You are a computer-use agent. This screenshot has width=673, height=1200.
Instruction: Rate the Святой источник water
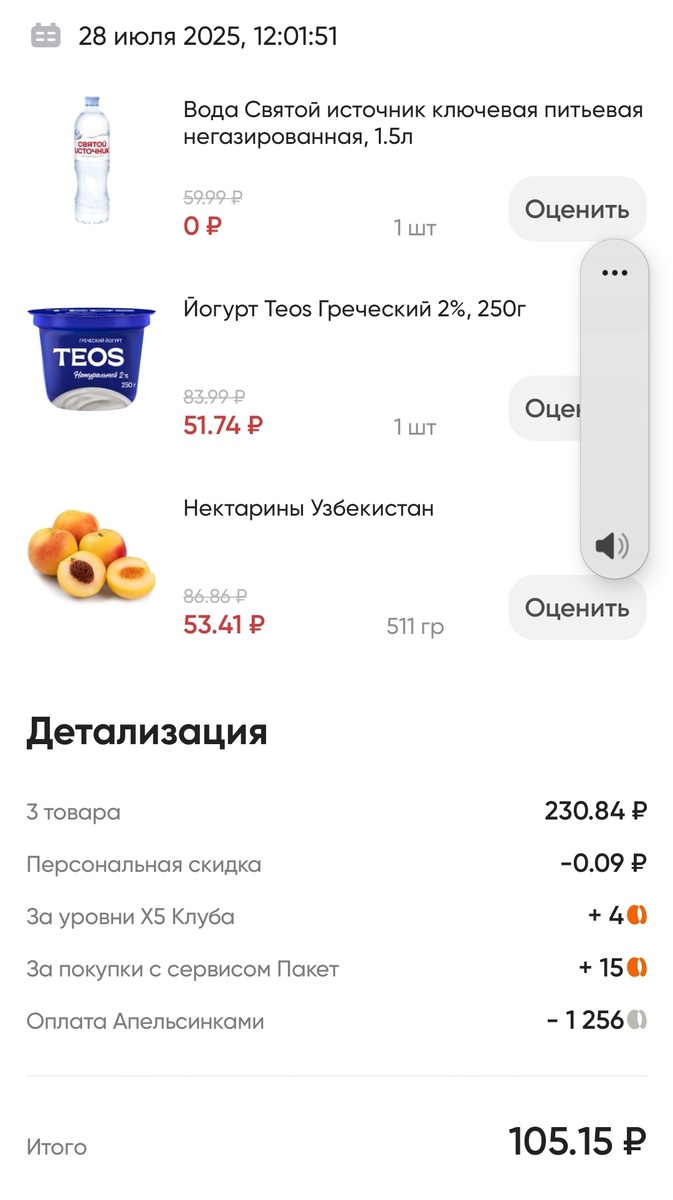(577, 209)
